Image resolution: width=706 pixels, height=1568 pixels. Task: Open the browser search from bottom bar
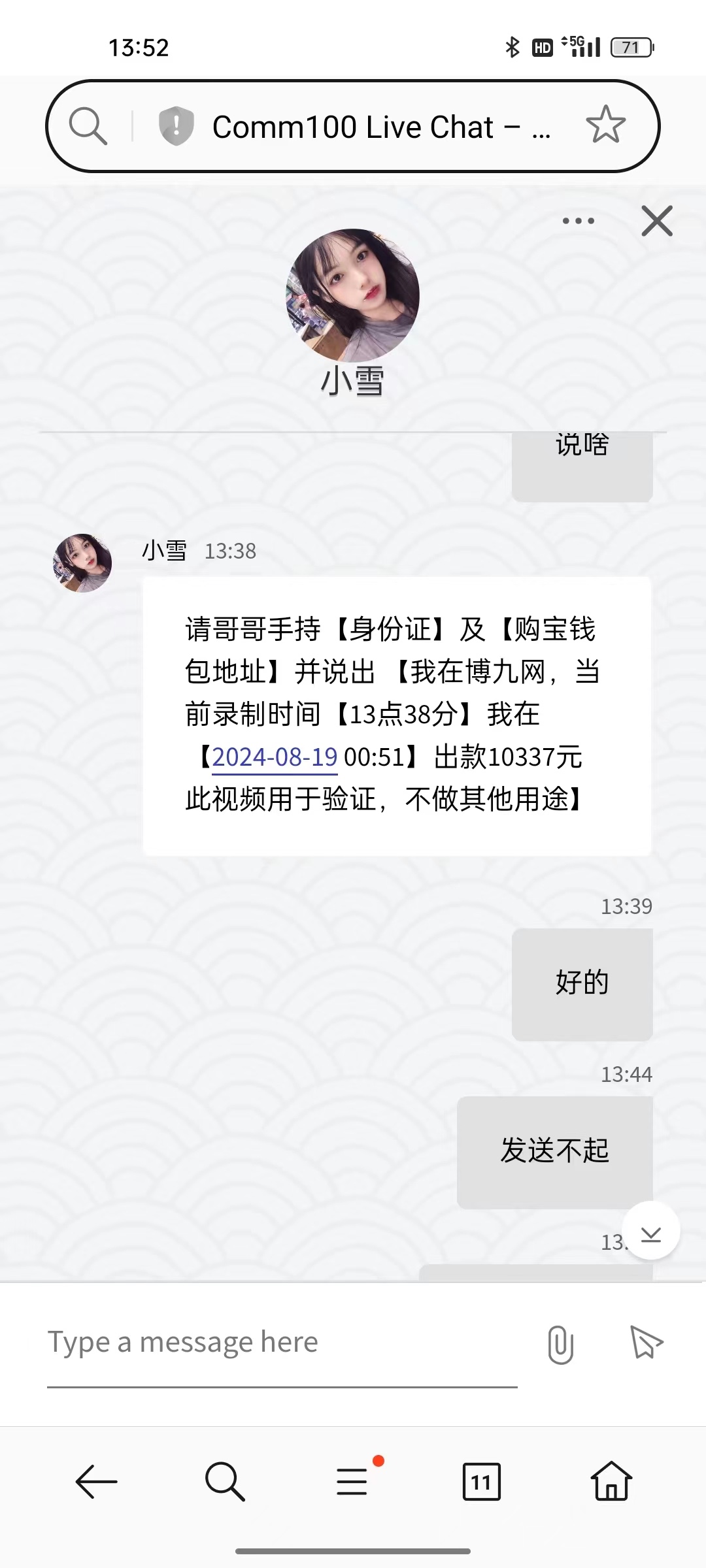[225, 1482]
